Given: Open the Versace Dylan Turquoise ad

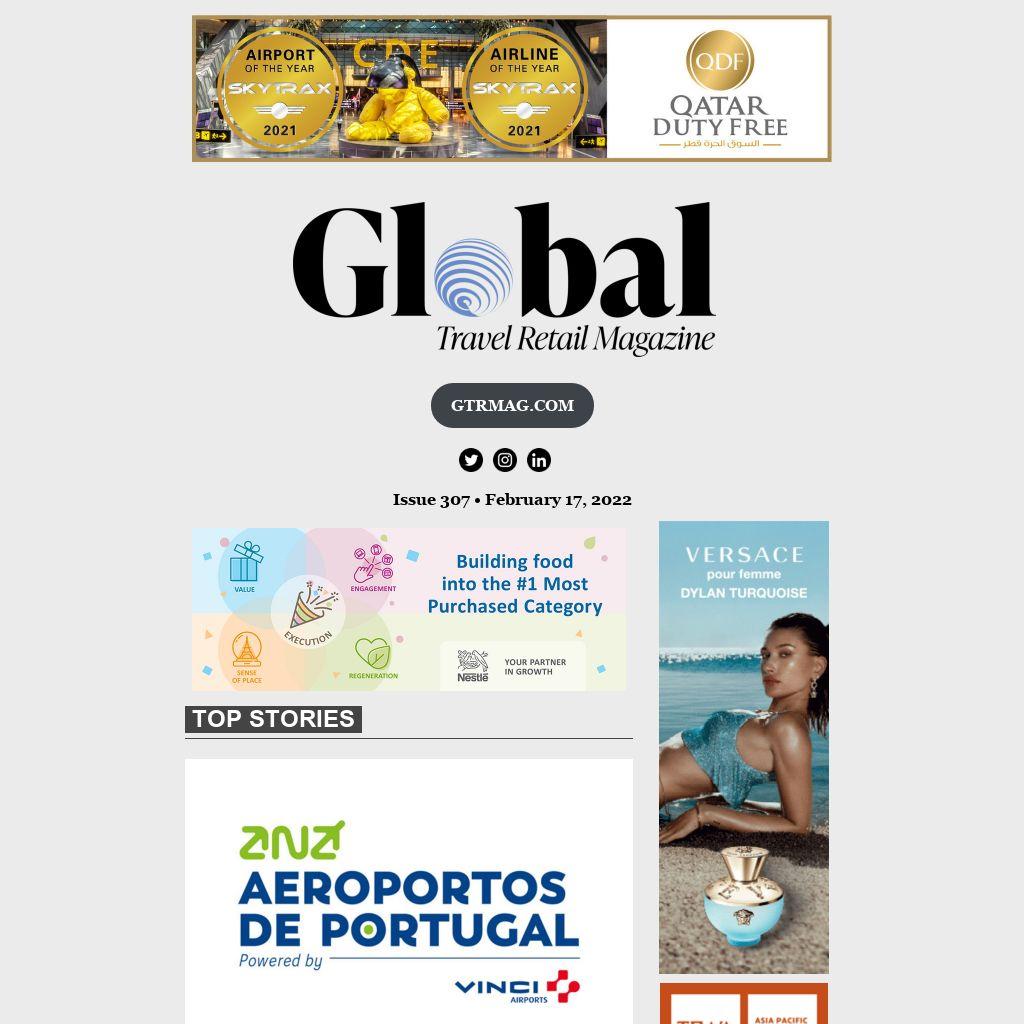Looking at the screenshot, I should pyautogui.click(x=743, y=746).
